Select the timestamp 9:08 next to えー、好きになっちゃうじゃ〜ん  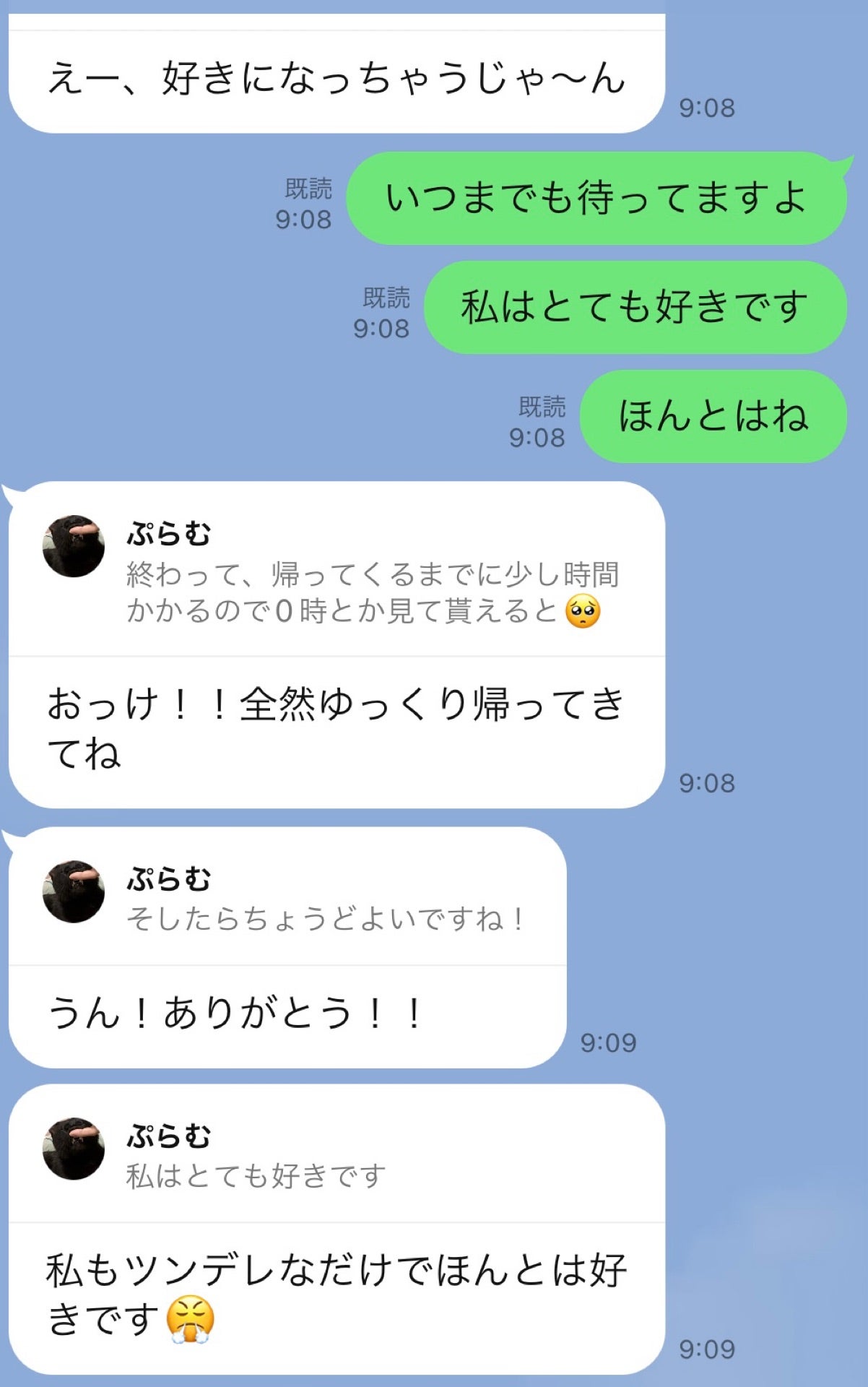(x=706, y=108)
